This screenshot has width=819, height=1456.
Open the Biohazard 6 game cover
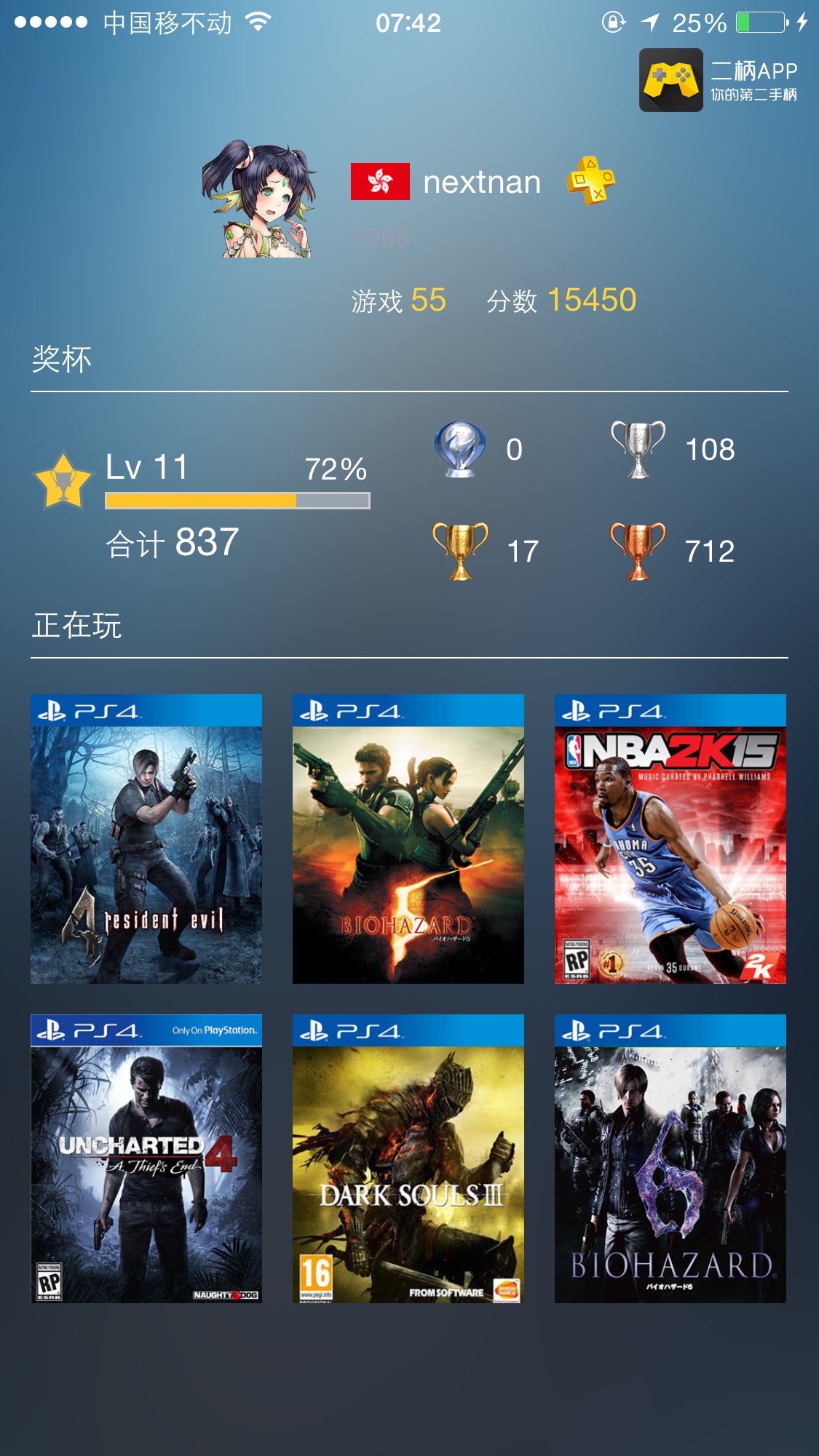pos(670,1158)
